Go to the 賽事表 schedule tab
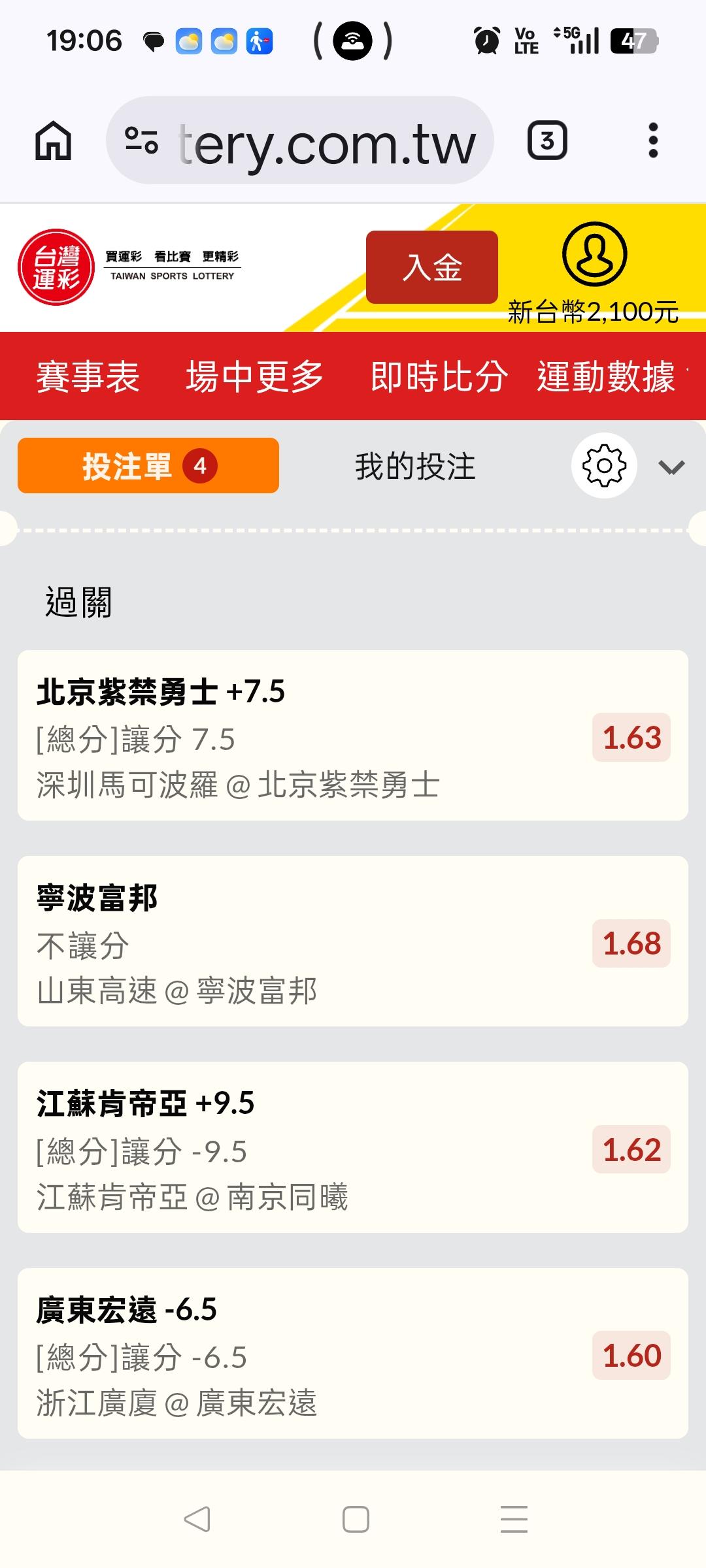Viewport: 706px width, 1568px height. click(x=88, y=377)
